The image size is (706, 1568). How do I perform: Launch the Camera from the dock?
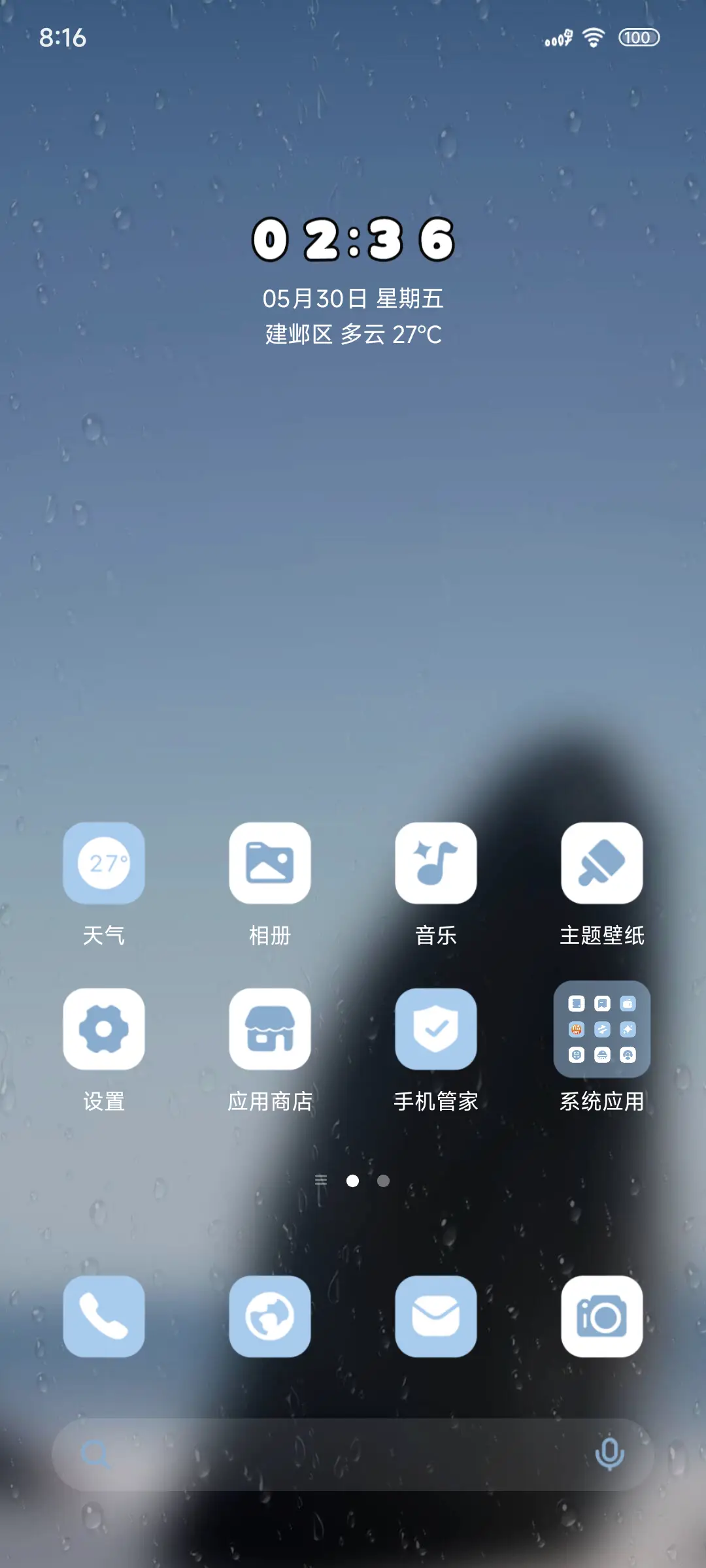point(602,1317)
